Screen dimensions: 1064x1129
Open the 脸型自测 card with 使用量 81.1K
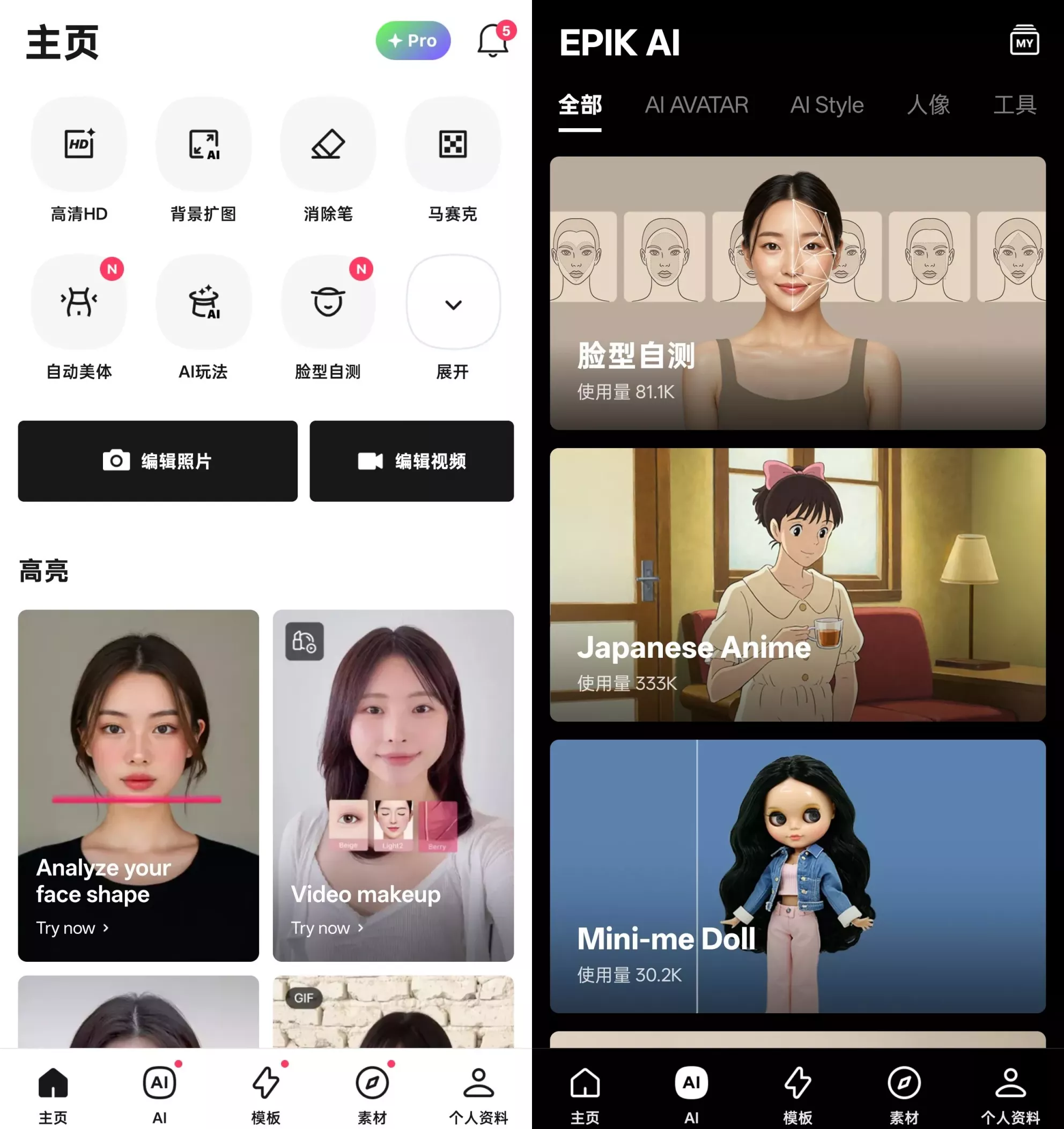click(797, 293)
